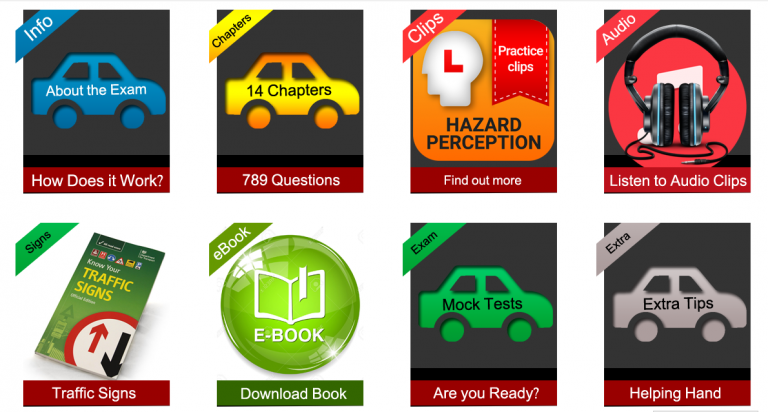
Task: Start the Mock Tests exam tile
Action: pos(483,305)
